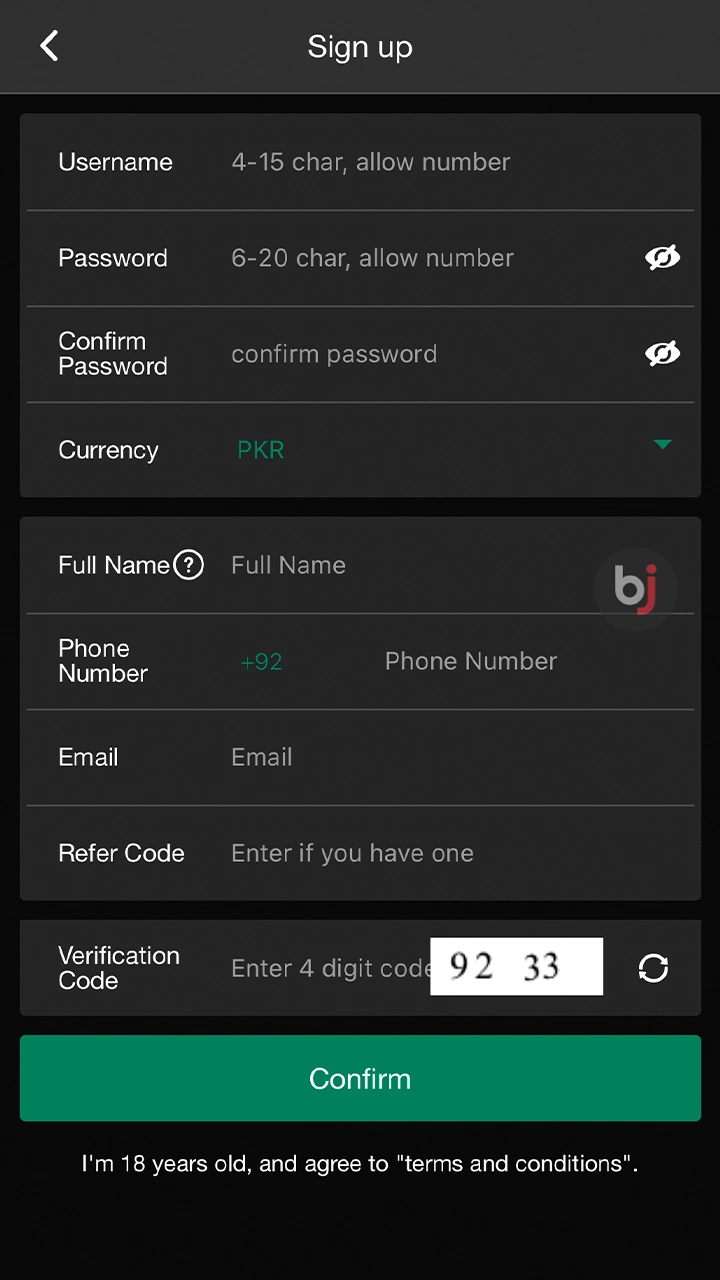Expand the Currency dropdown showing PKR

click(x=661, y=445)
